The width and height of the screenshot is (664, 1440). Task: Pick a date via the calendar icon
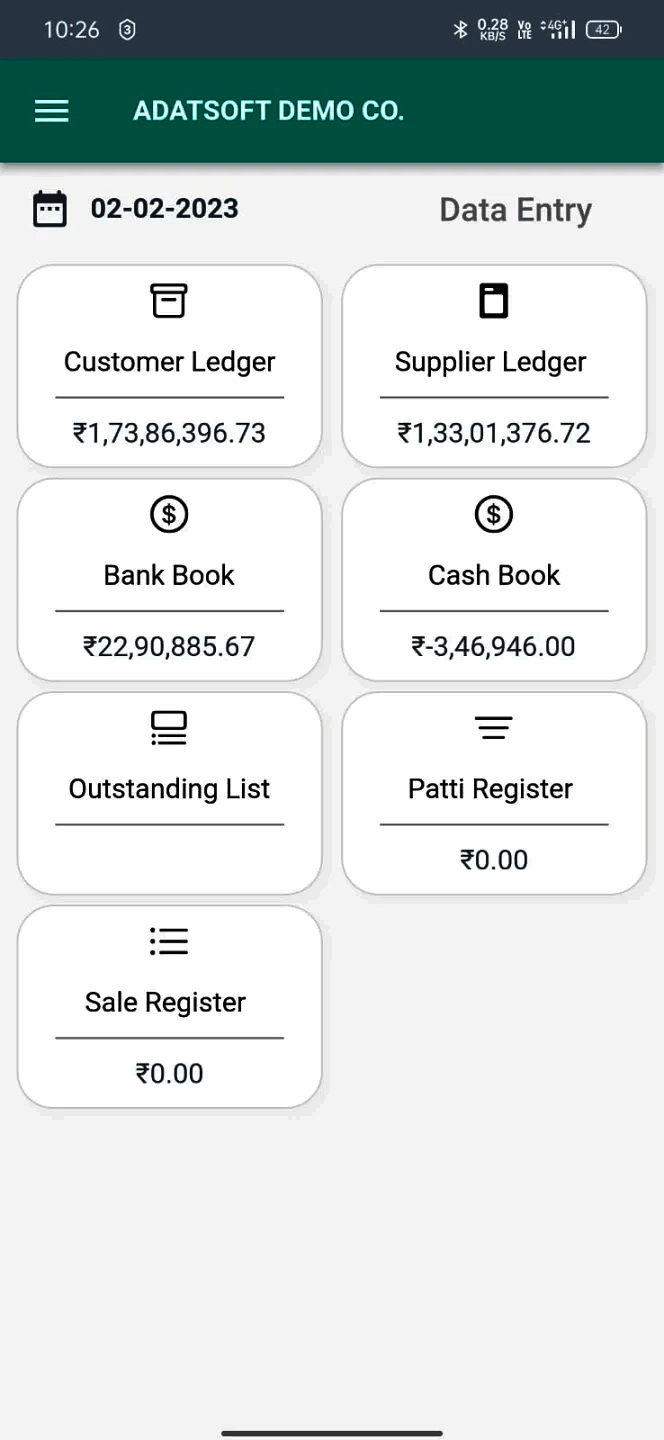click(x=50, y=209)
